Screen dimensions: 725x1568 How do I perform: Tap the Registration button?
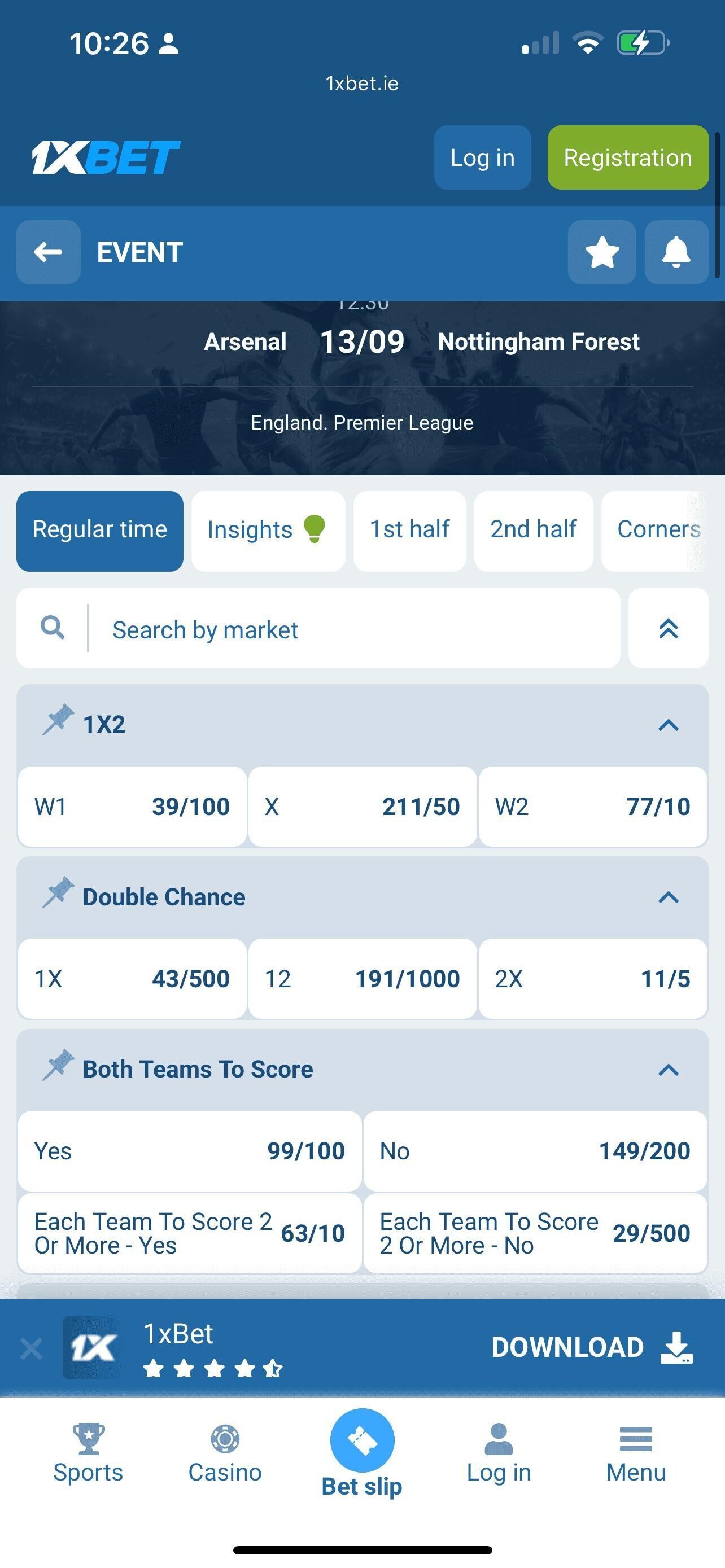628,157
